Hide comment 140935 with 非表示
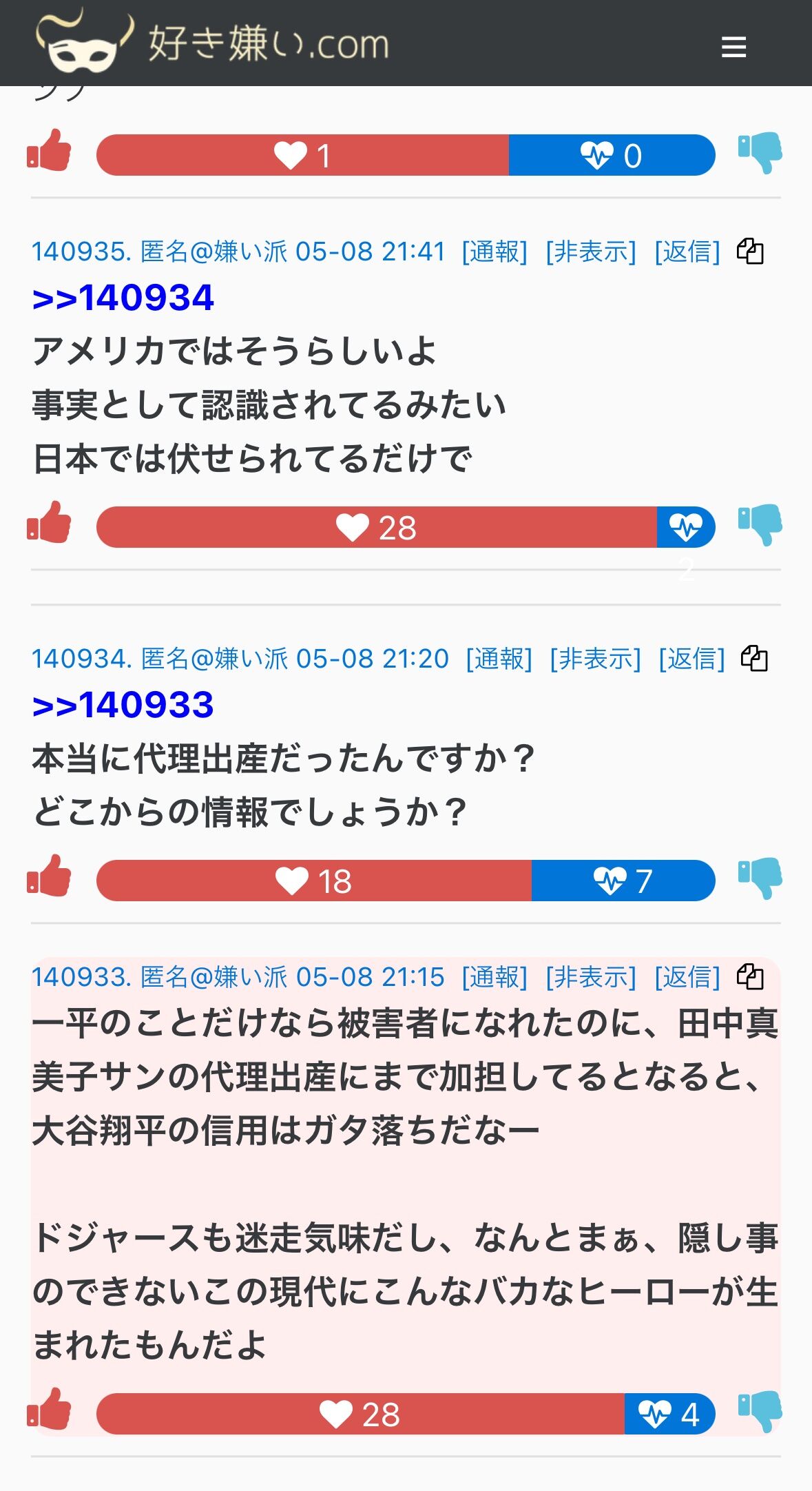The image size is (812, 1491). pyautogui.click(x=591, y=251)
